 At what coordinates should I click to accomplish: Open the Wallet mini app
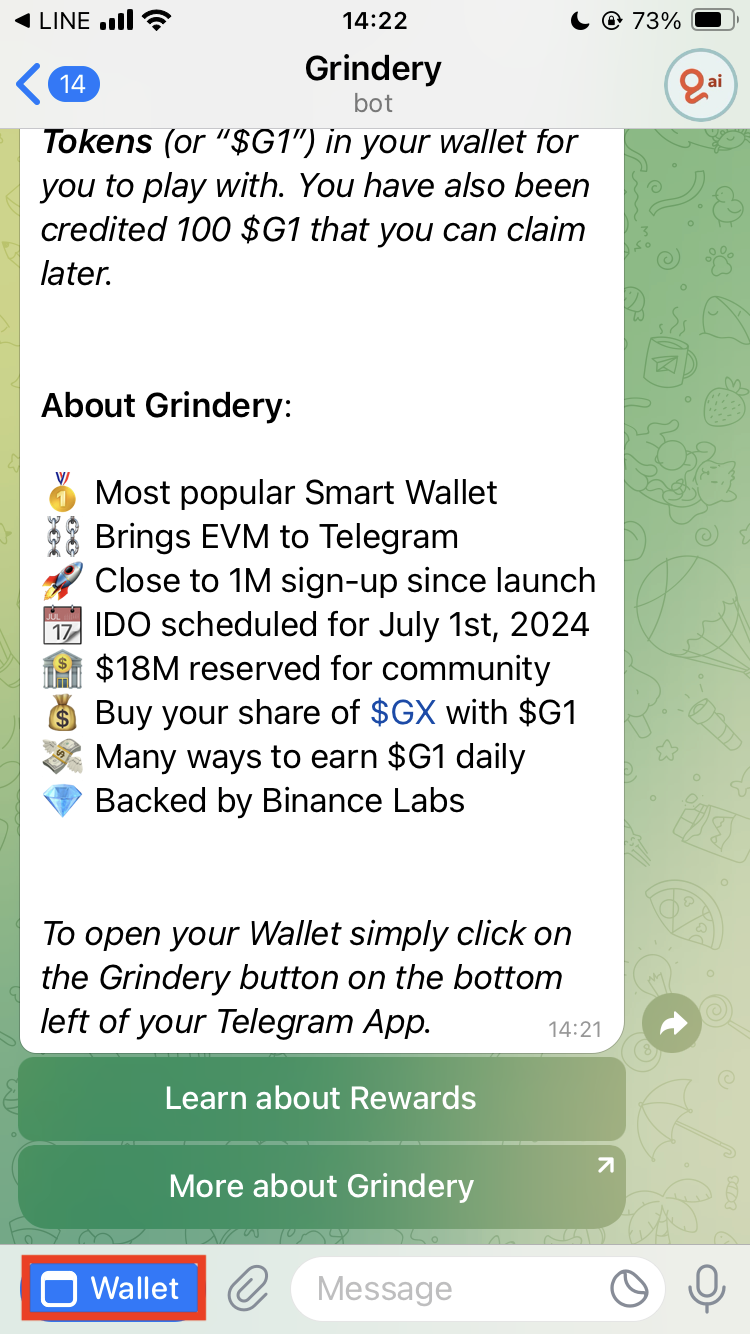click(x=112, y=1288)
